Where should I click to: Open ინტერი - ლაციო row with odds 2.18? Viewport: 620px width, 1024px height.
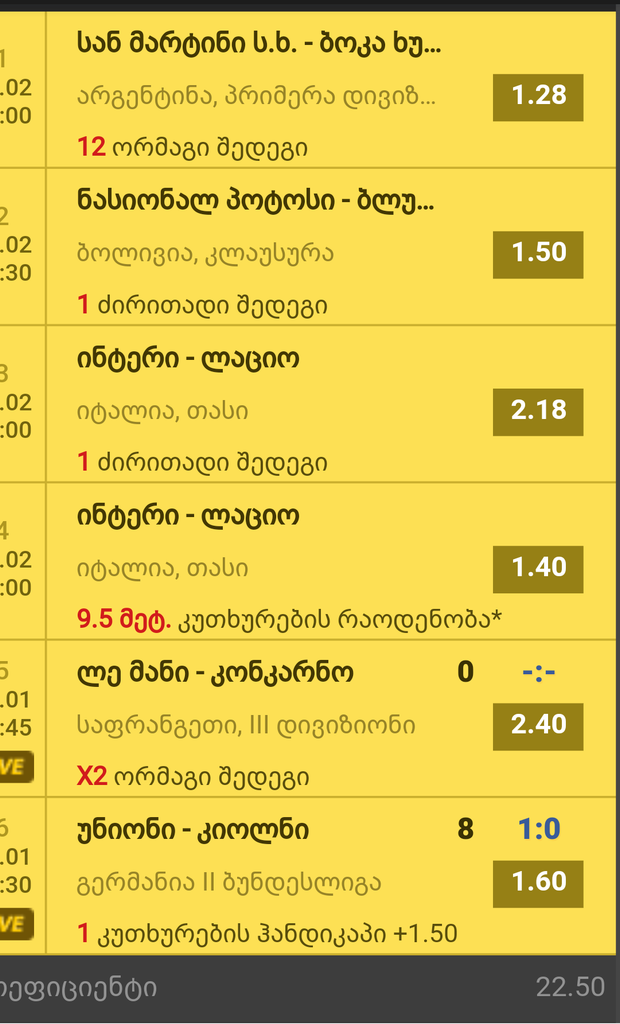pos(188,359)
